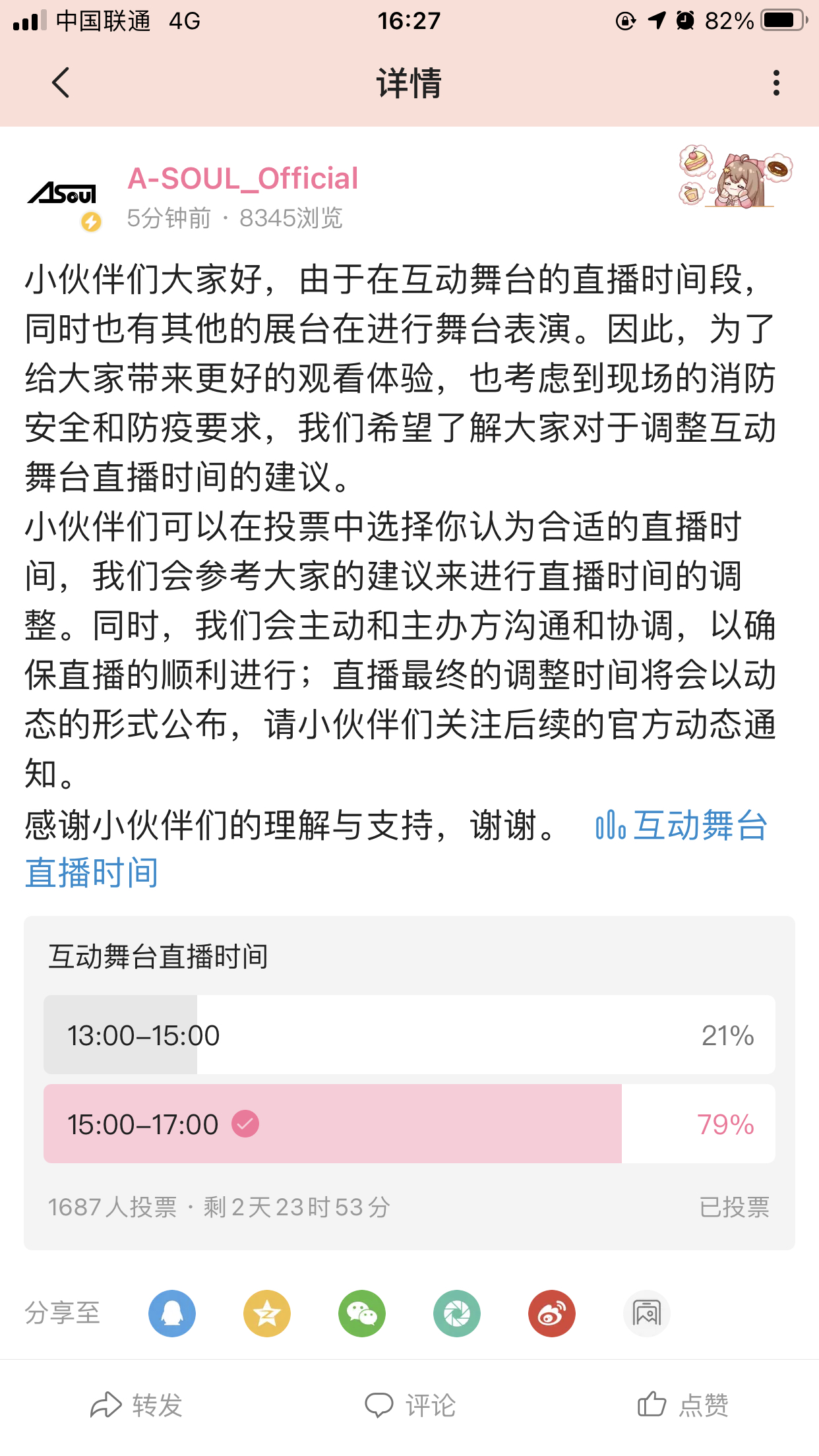Share this post to QQ

point(172,1314)
